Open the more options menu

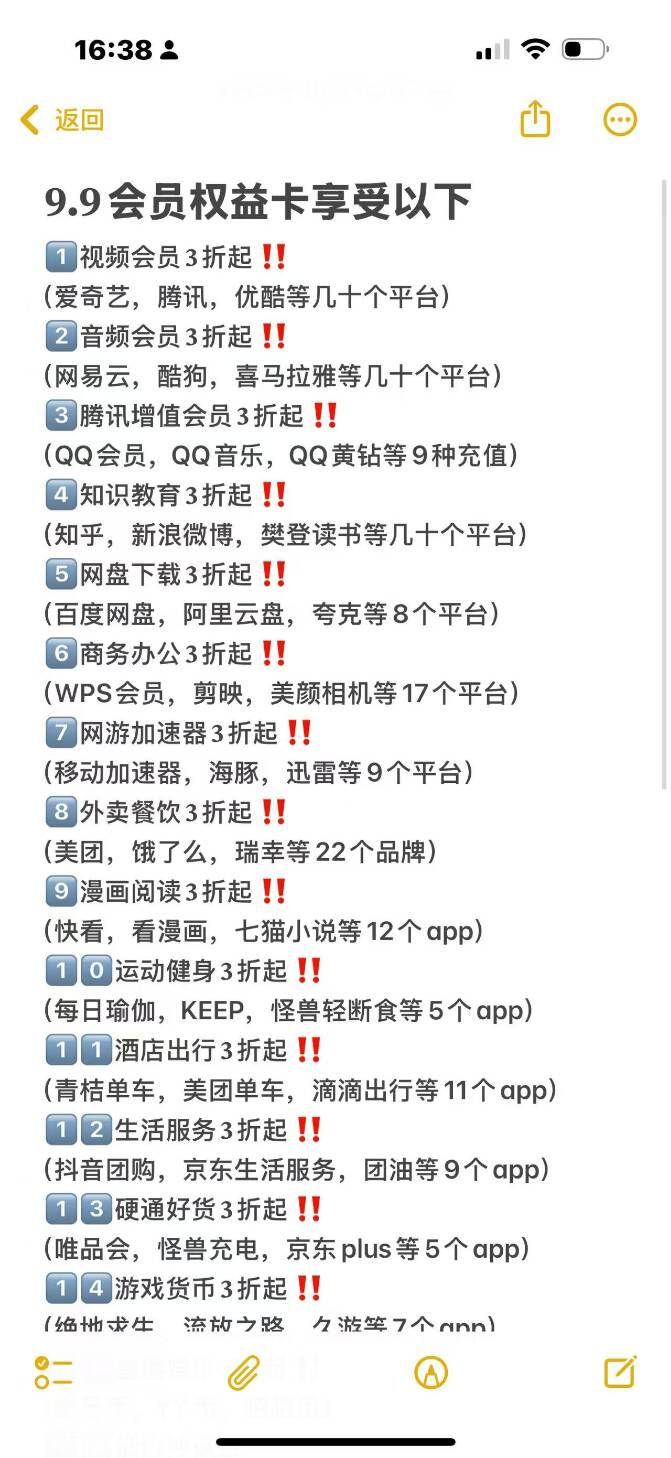point(620,120)
